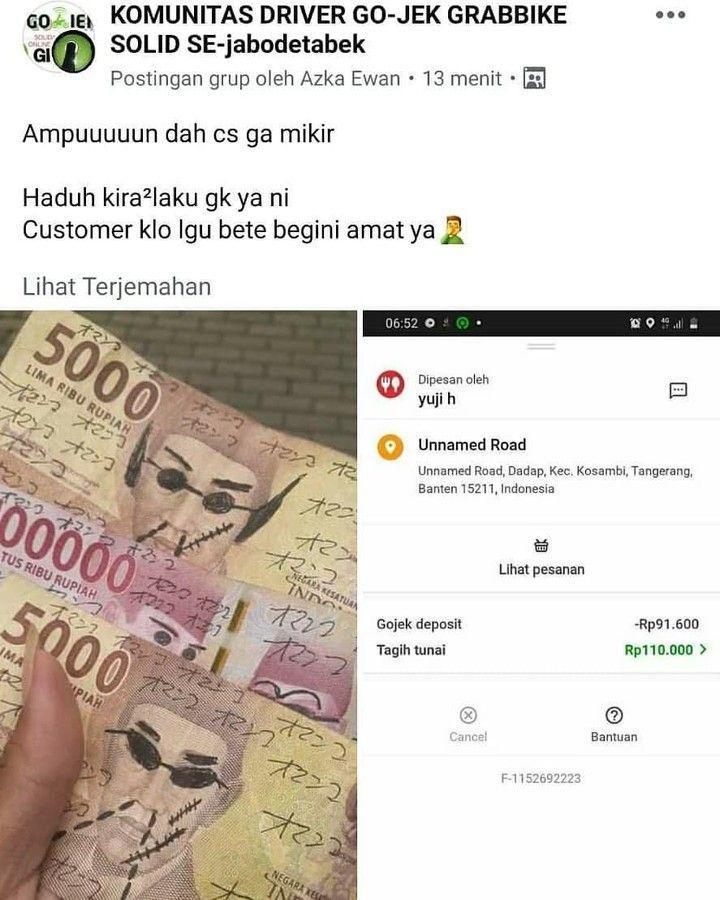The height and width of the screenshot is (900, 720).
Task: Tap Lihat Terjemahan to translate post
Action: (117, 287)
